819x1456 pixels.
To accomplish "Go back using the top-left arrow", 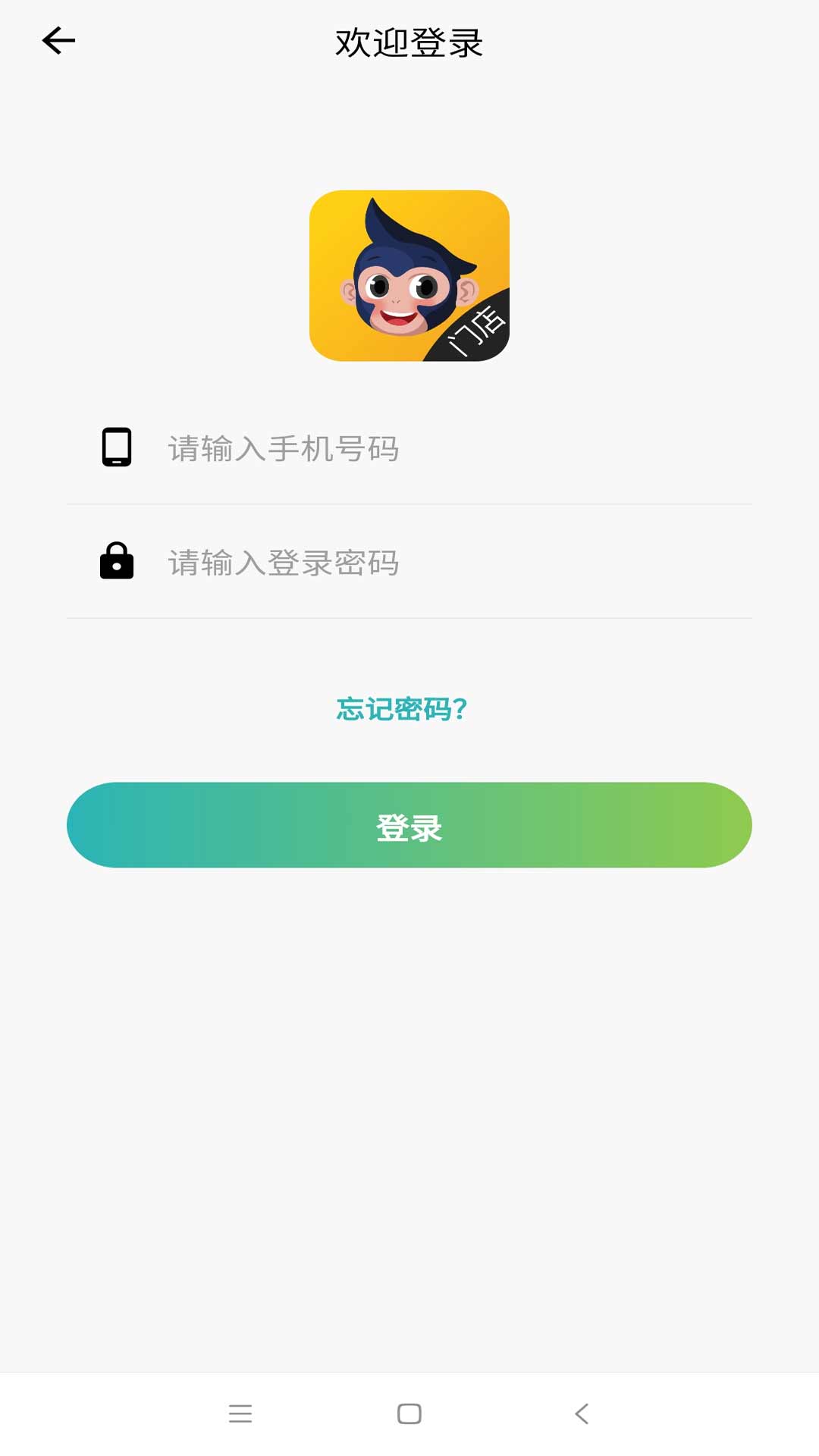I will (x=58, y=41).
